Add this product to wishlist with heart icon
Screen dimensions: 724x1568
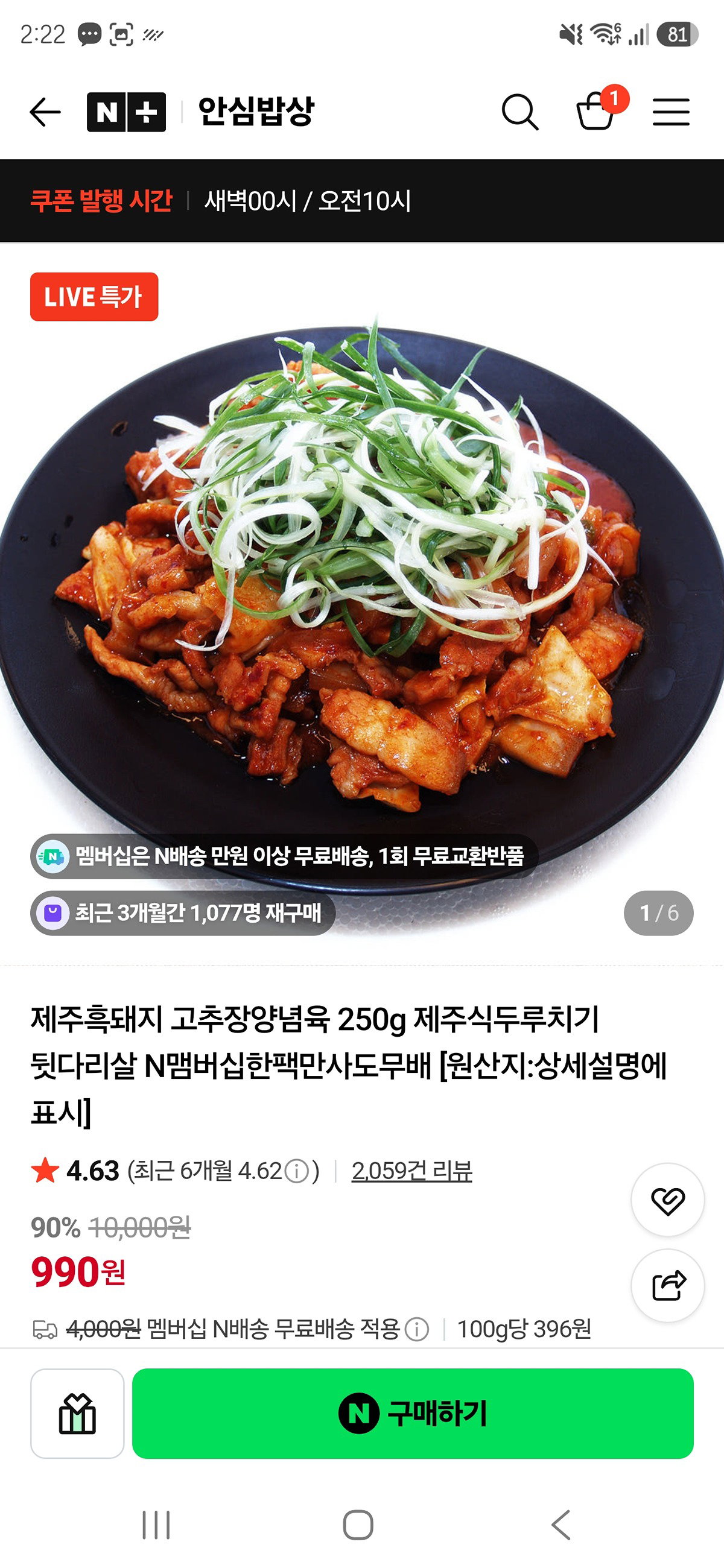coord(668,1200)
